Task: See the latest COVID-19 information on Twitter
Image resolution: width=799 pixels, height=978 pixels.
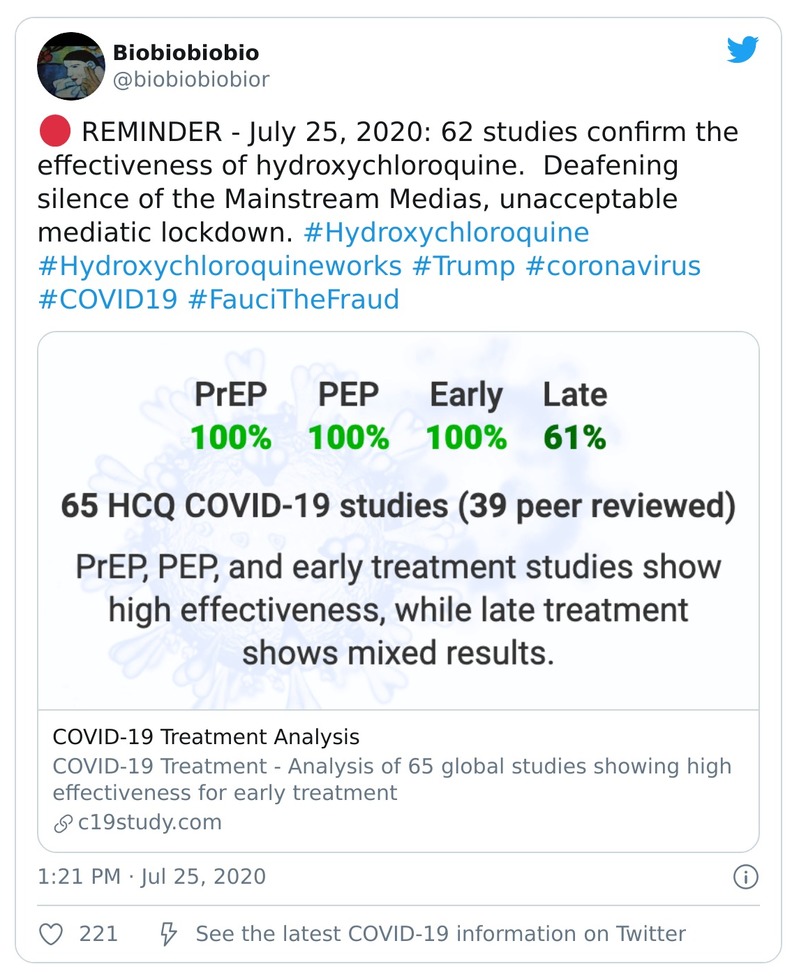Action: 440,933
